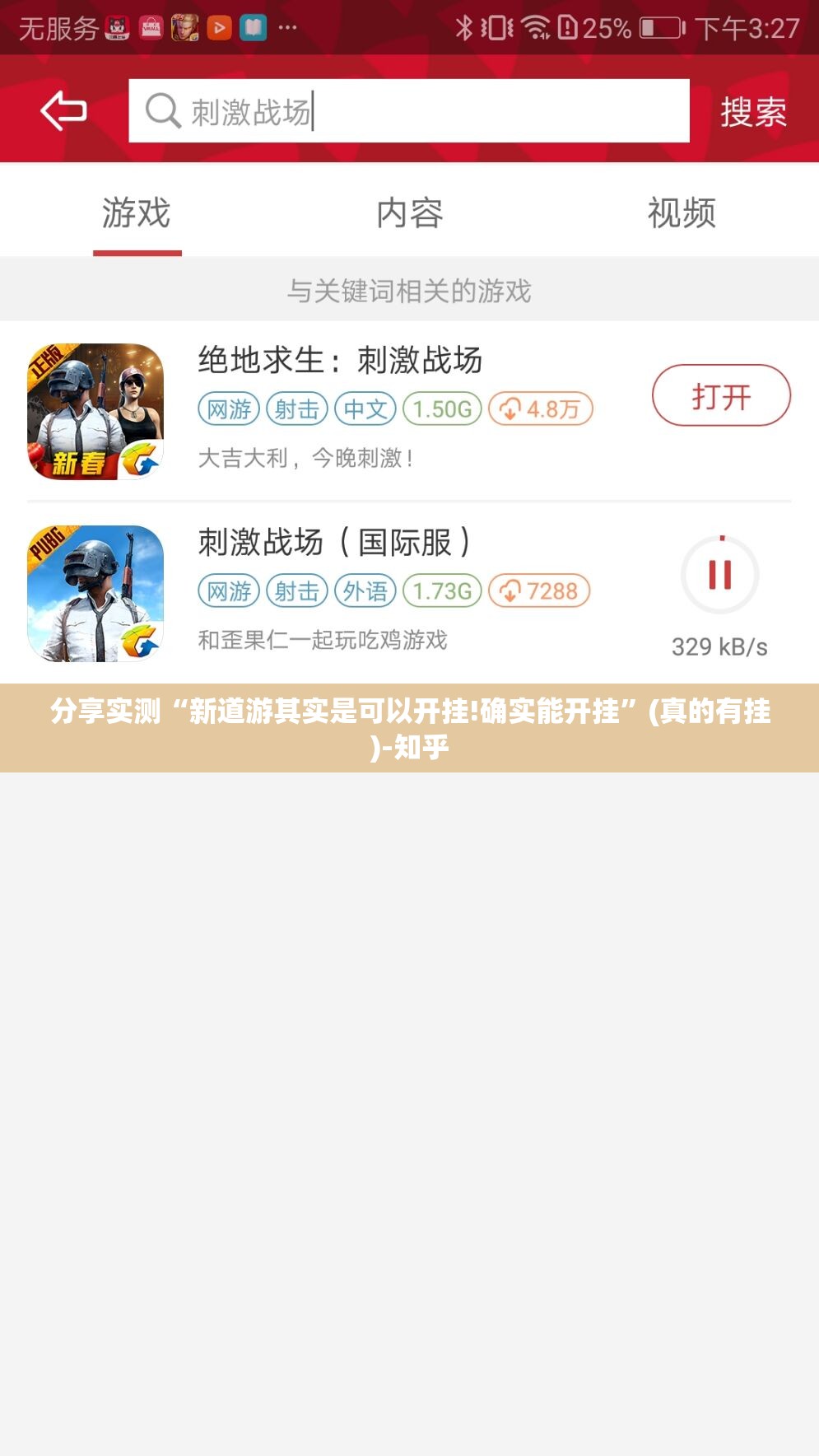Tap the 搜索 search button
The image size is (819, 1456).
click(751, 111)
